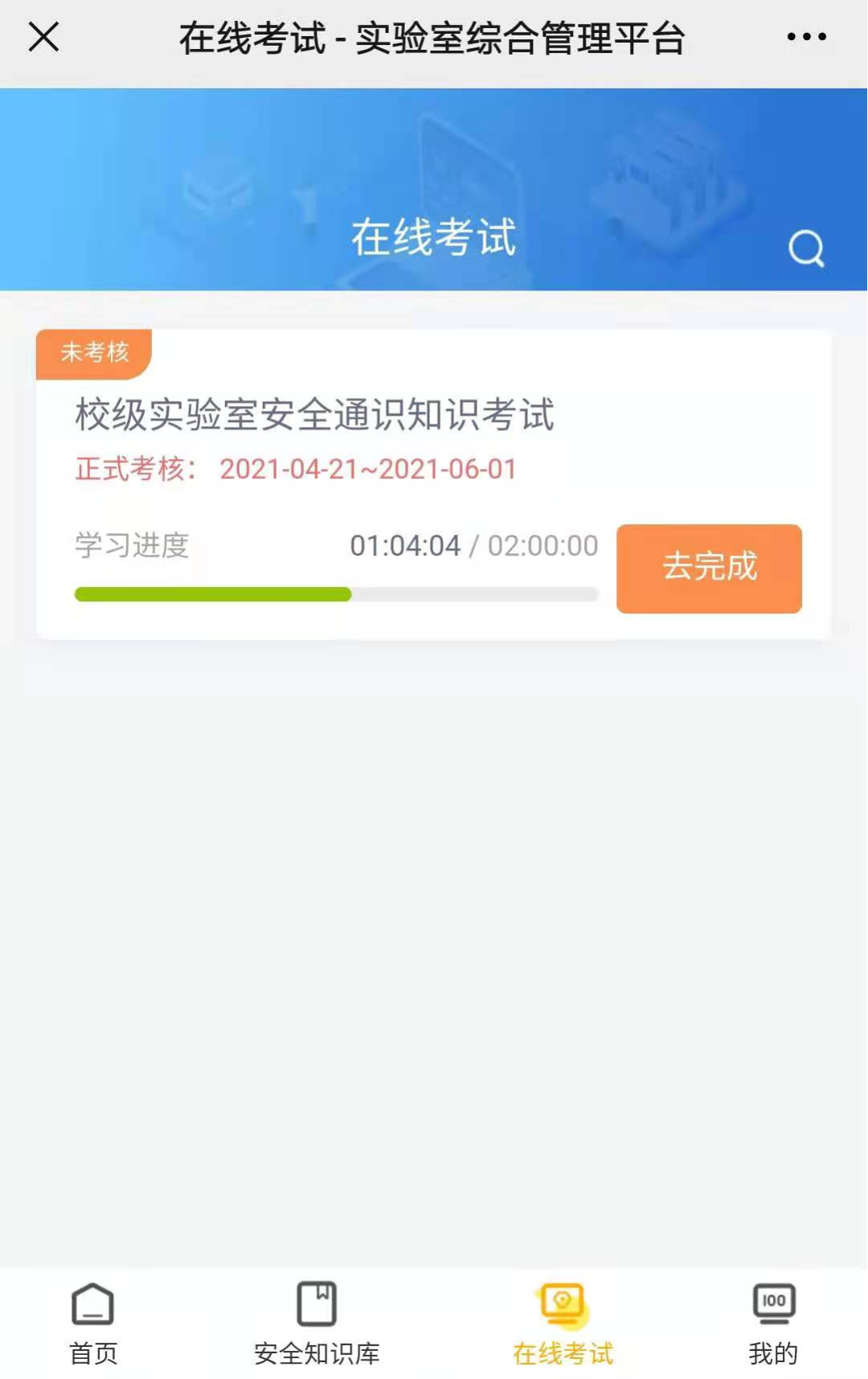Go to the 首页 tab

click(93, 1324)
